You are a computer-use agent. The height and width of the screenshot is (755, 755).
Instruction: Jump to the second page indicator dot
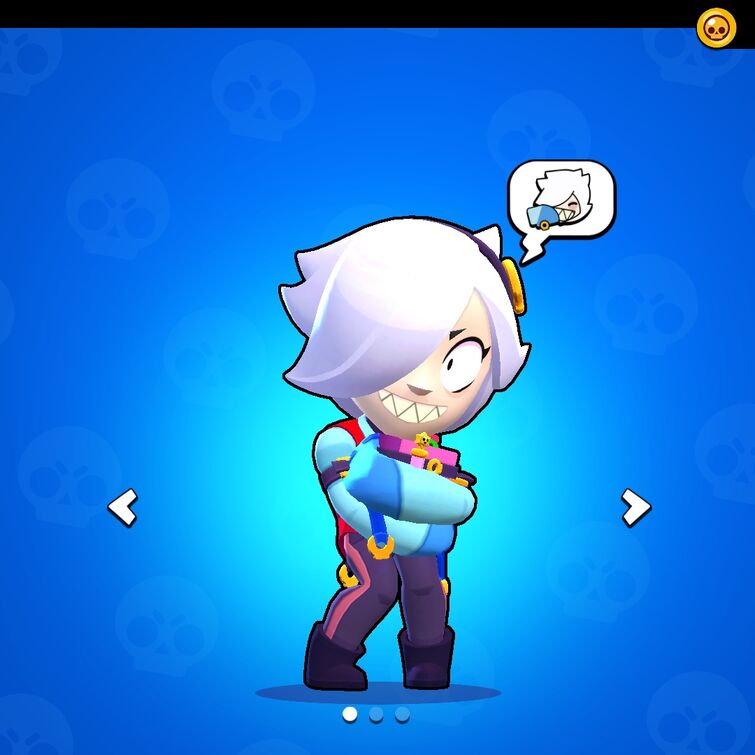(376, 714)
